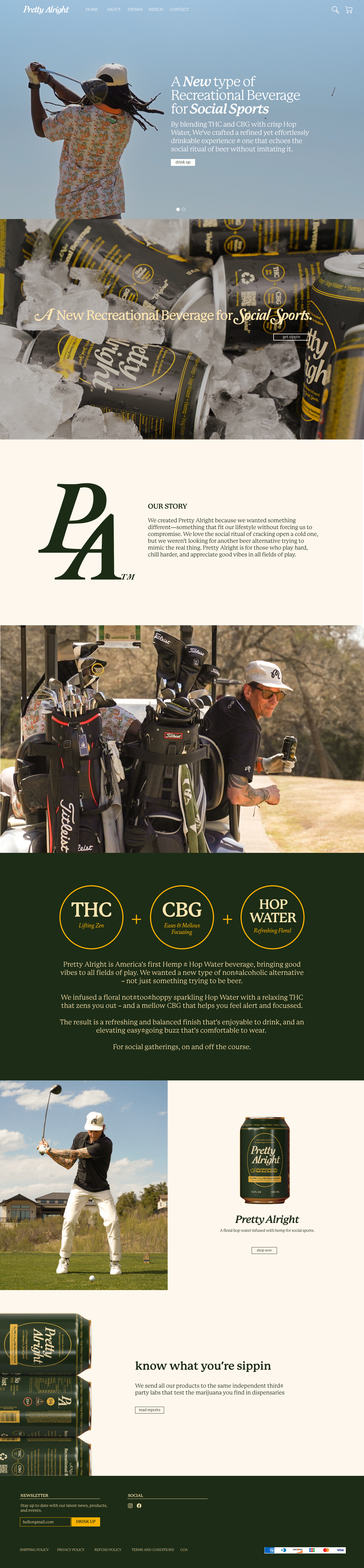Viewport: 364px width, 1568px height.
Task: Open the shopping cart
Action: click(349, 10)
